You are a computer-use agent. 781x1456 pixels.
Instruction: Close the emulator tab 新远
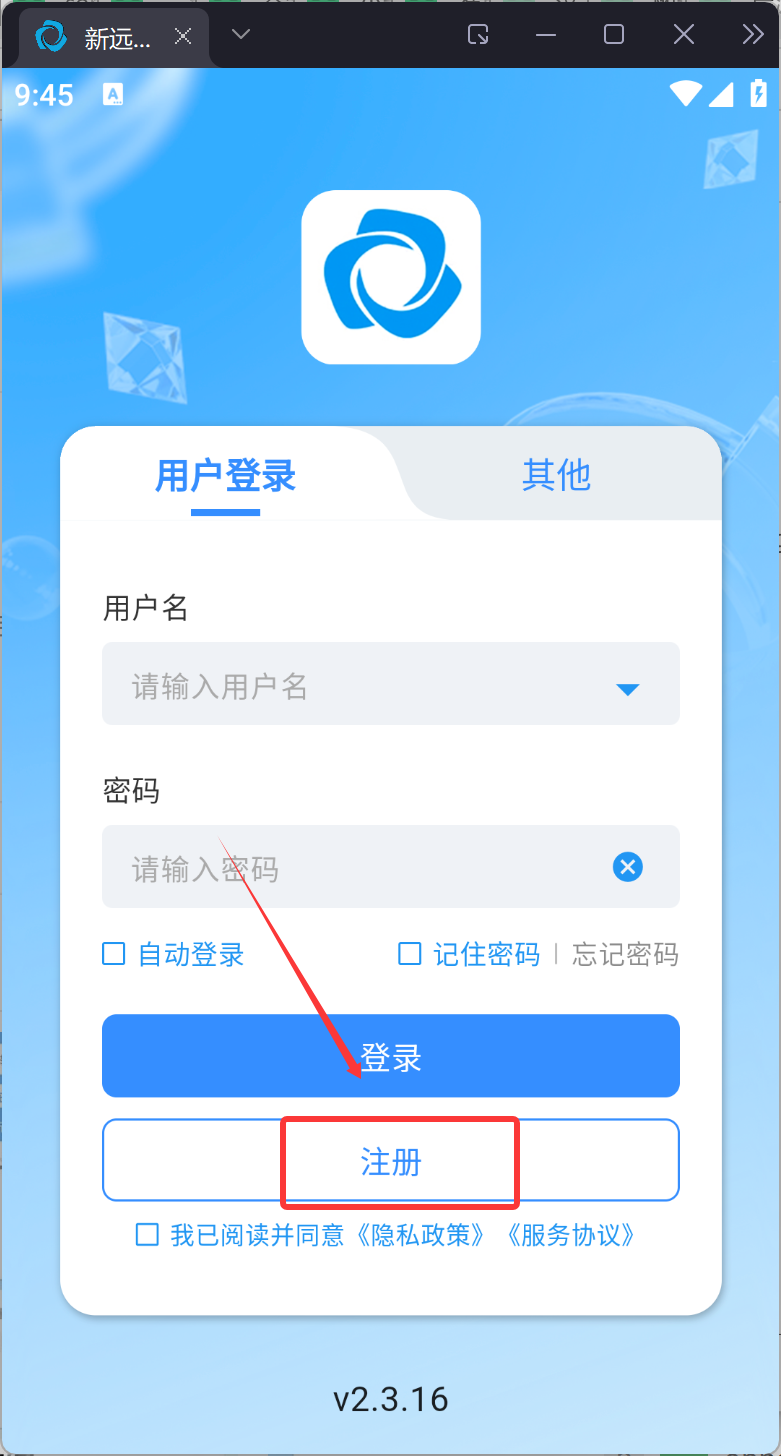click(183, 36)
